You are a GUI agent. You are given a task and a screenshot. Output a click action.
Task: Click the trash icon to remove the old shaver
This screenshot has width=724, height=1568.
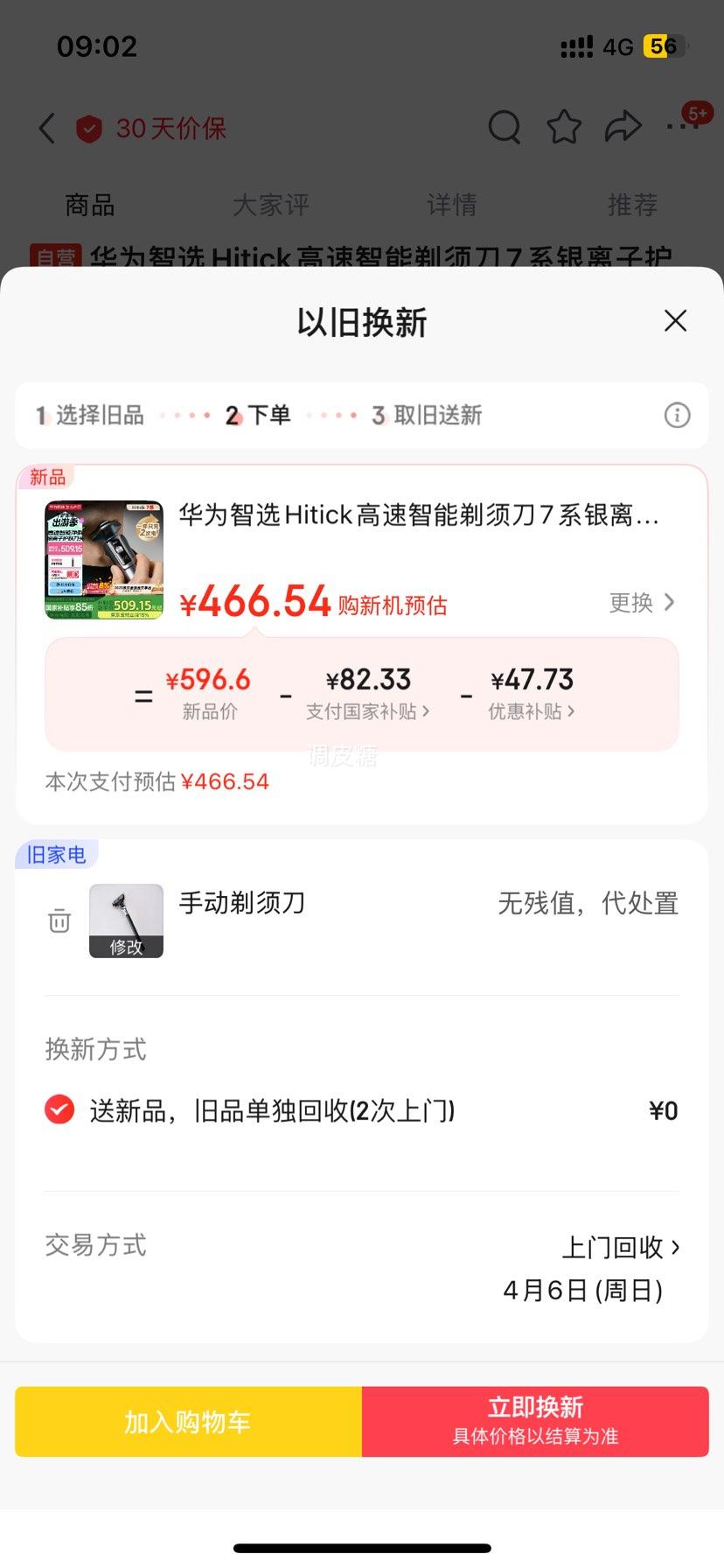58,920
